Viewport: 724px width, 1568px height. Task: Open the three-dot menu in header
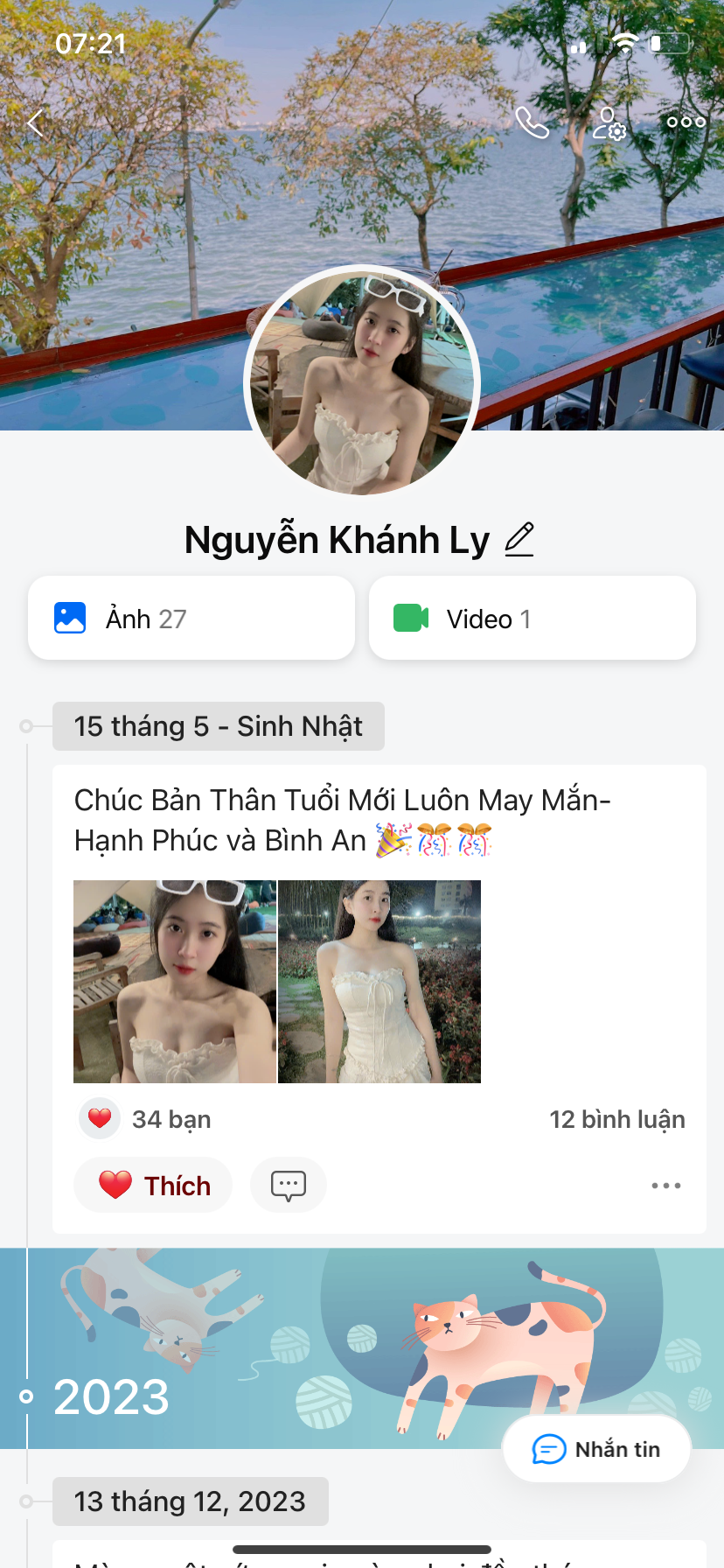coord(686,122)
